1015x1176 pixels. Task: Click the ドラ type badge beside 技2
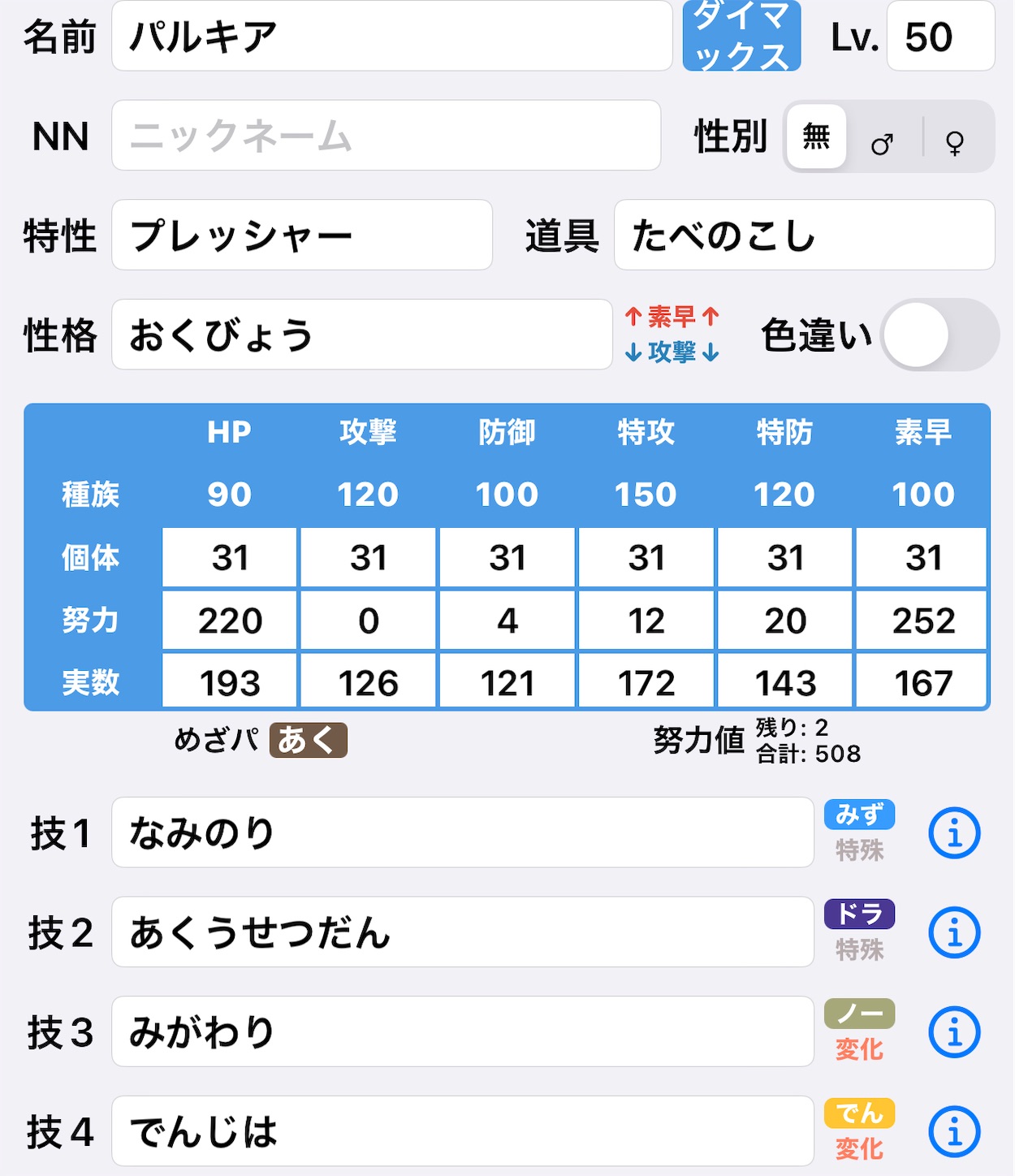coord(858,915)
